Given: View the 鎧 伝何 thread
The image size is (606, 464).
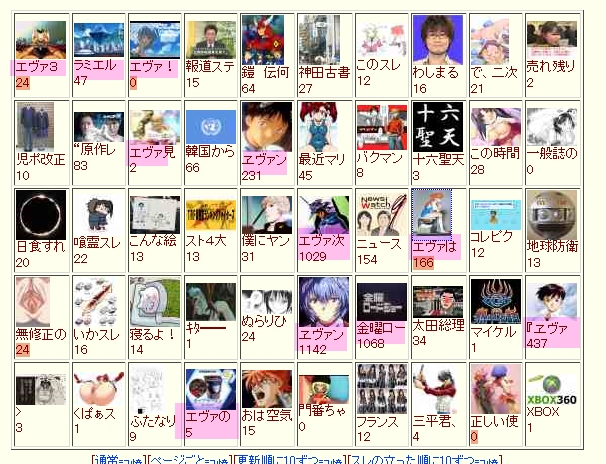Looking at the screenshot, I should click(268, 40).
